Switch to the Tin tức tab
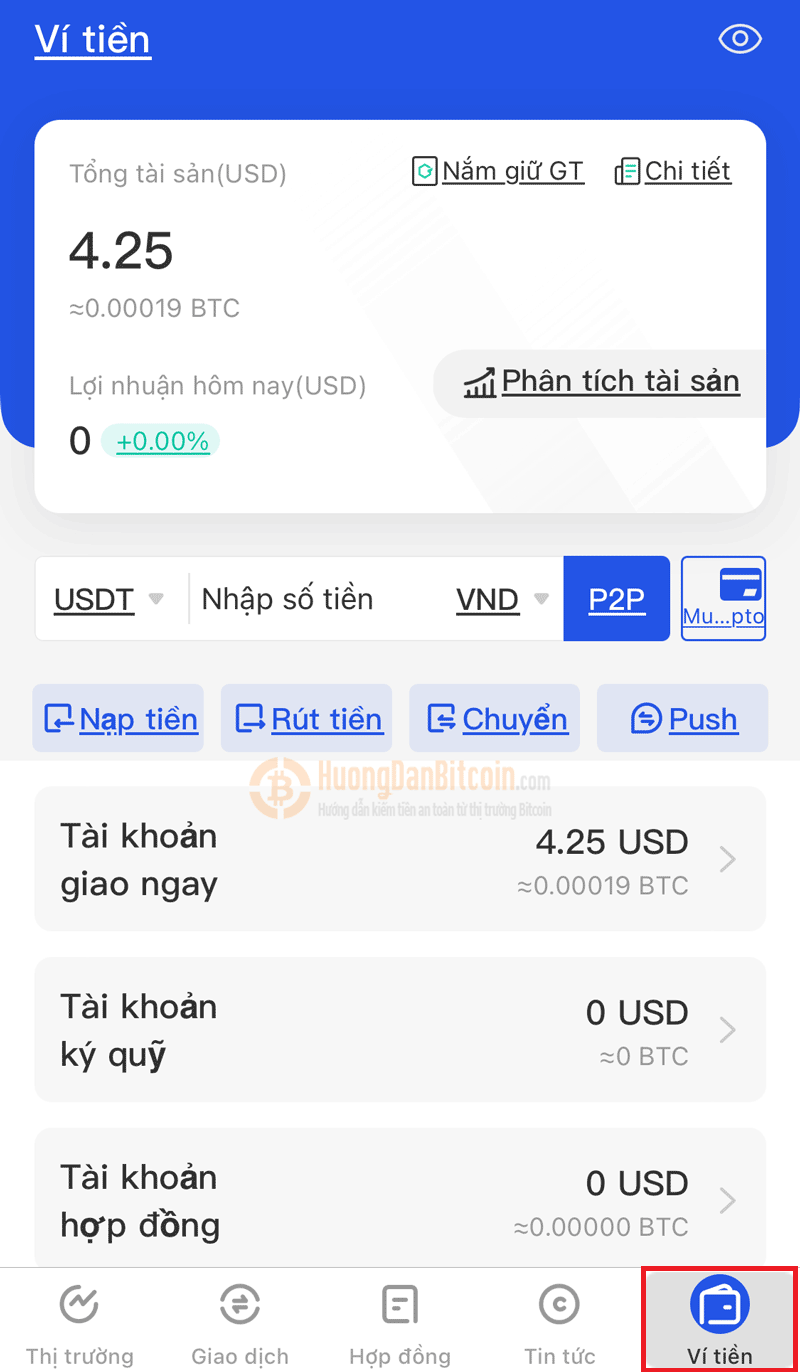The width and height of the screenshot is (800, 1372). [x=560, y=1322]
